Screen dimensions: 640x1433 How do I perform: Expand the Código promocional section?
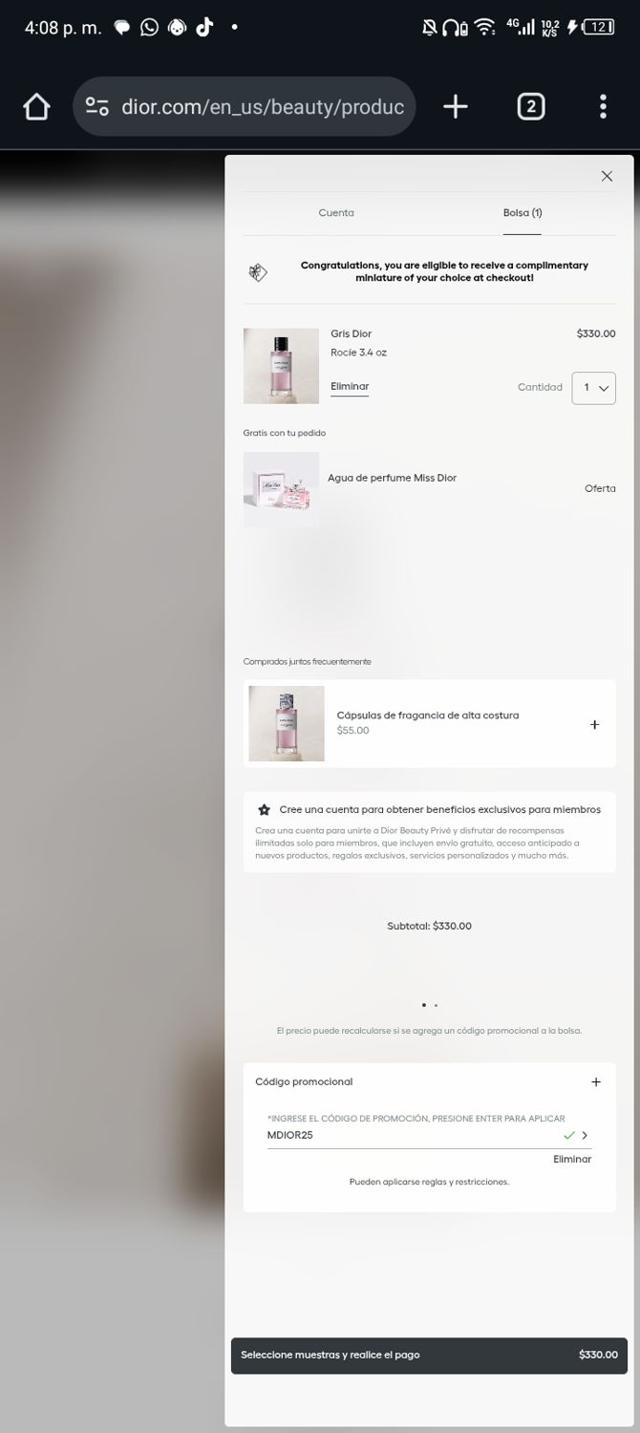596,1082
